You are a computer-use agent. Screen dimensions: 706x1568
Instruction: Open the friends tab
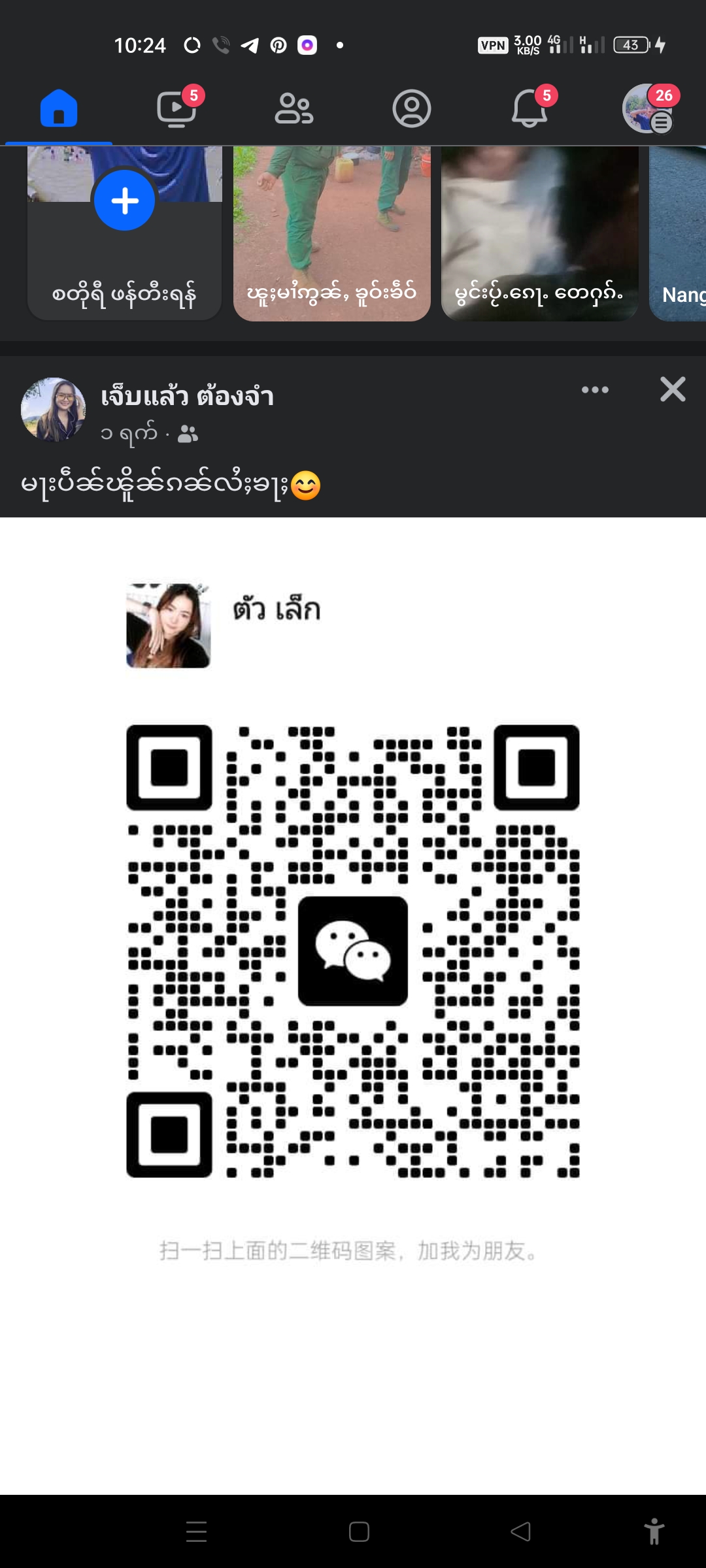[x=294, y=108]
